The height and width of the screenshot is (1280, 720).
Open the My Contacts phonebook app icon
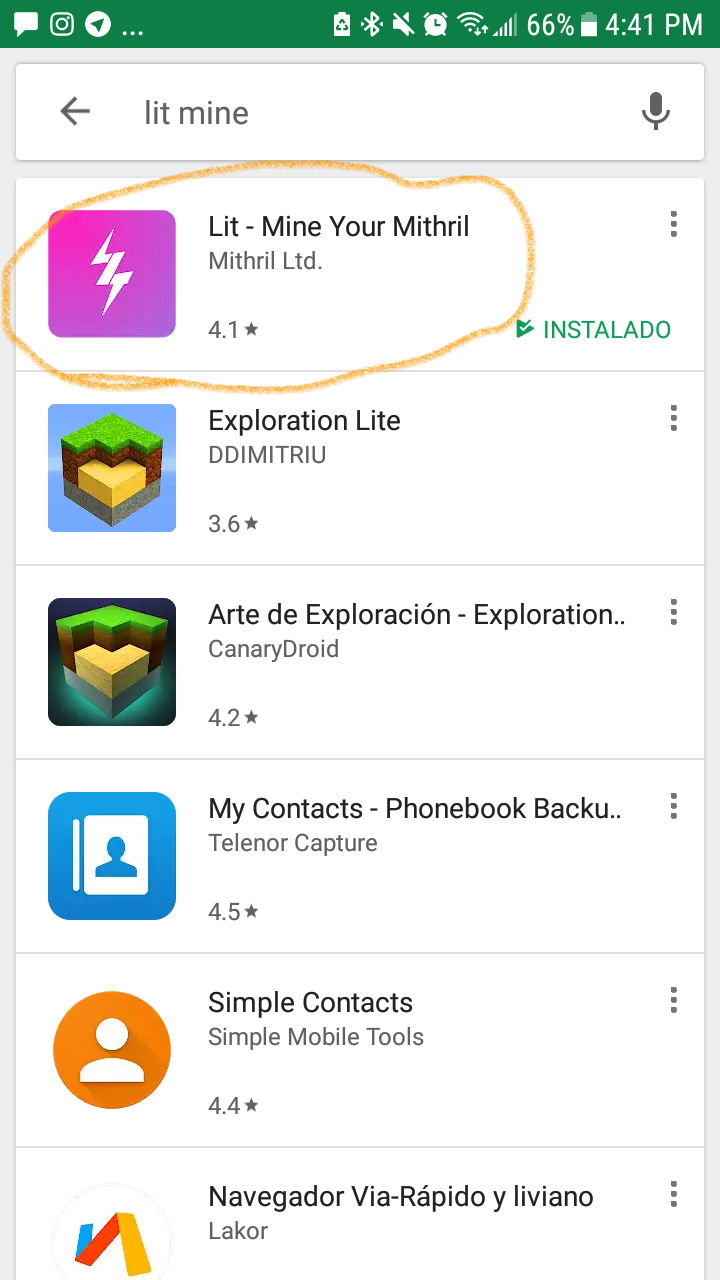click(111, 855)
